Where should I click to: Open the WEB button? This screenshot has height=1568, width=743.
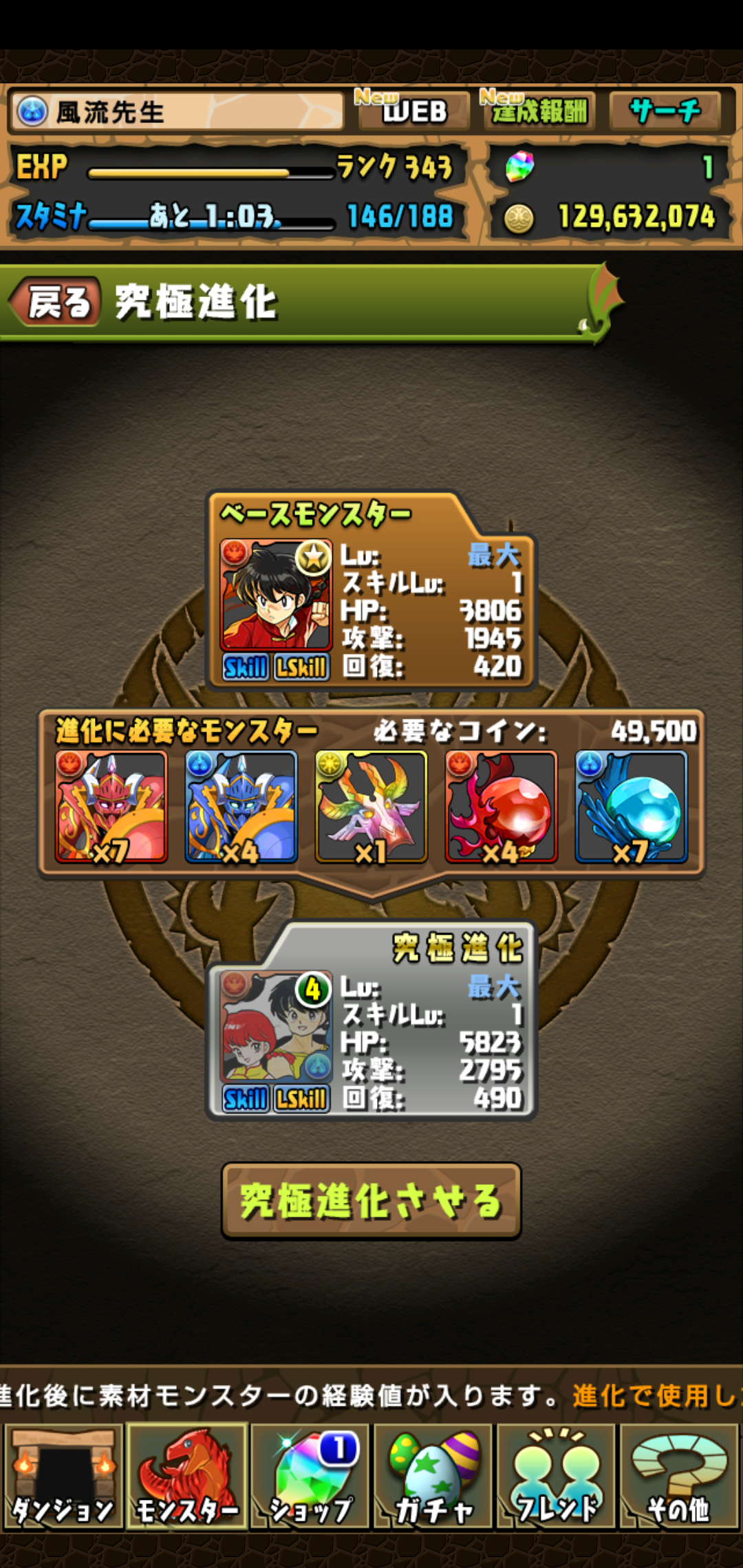click(413, 110)
